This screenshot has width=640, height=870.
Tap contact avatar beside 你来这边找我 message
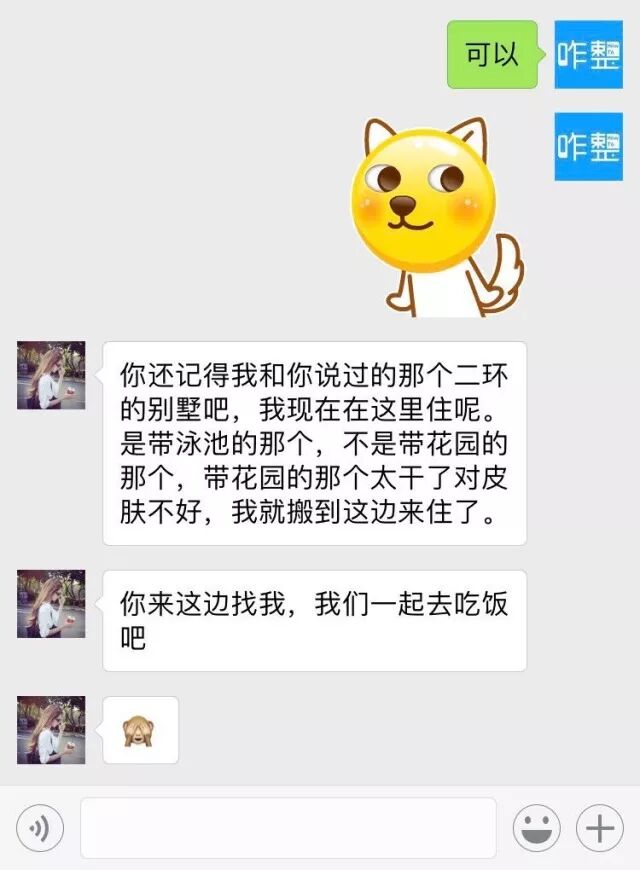click(51, 604)
